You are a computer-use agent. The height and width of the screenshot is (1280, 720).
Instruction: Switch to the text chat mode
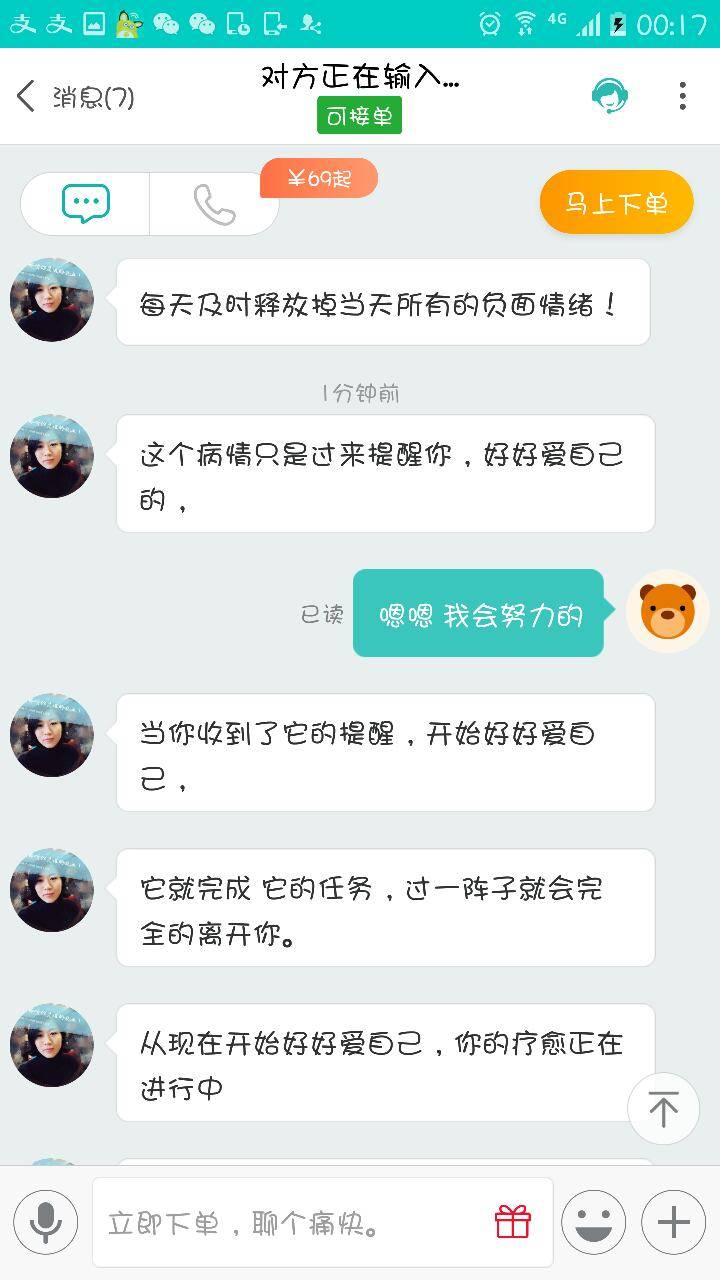[86, 204]
